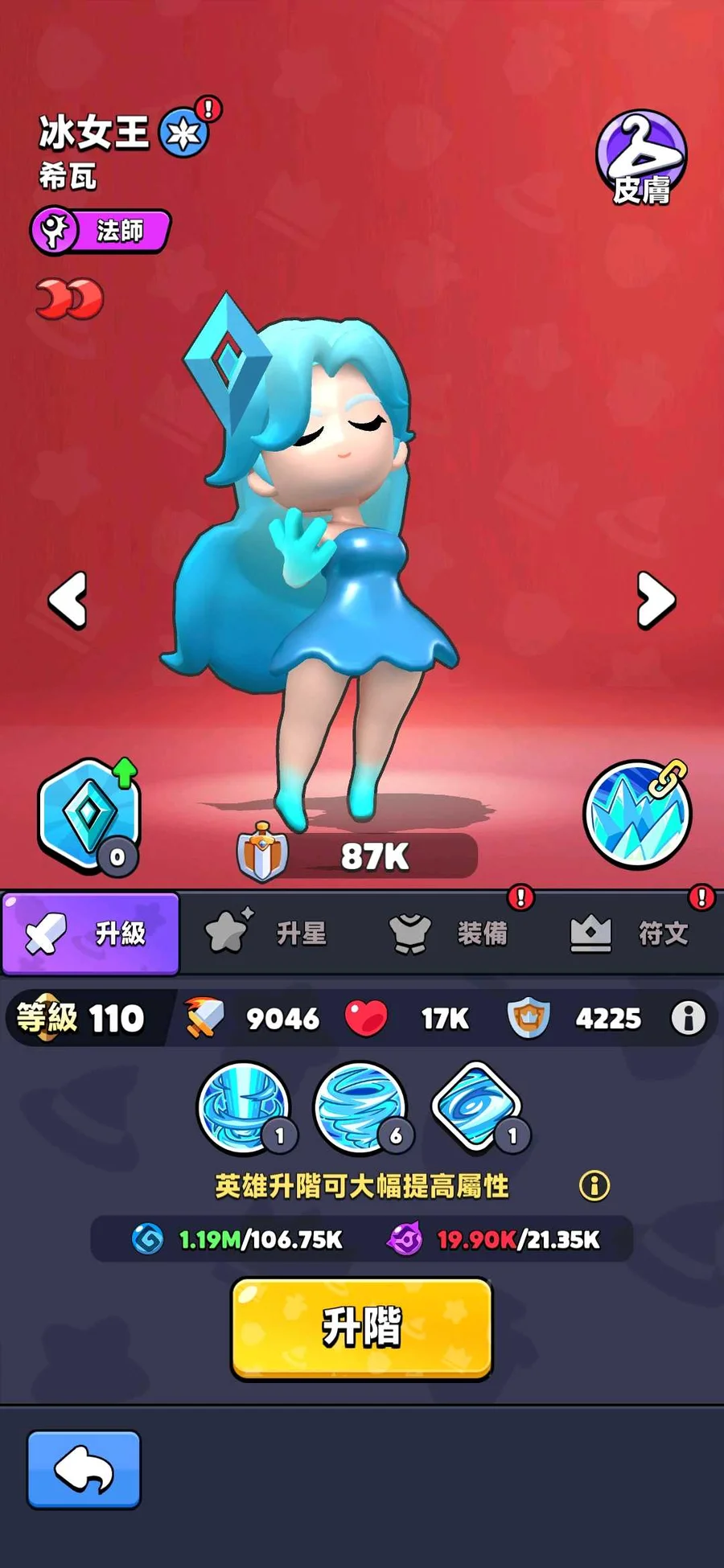Select the 升級 tab
The image size is (724, 1568).
(x=90, y=934)
